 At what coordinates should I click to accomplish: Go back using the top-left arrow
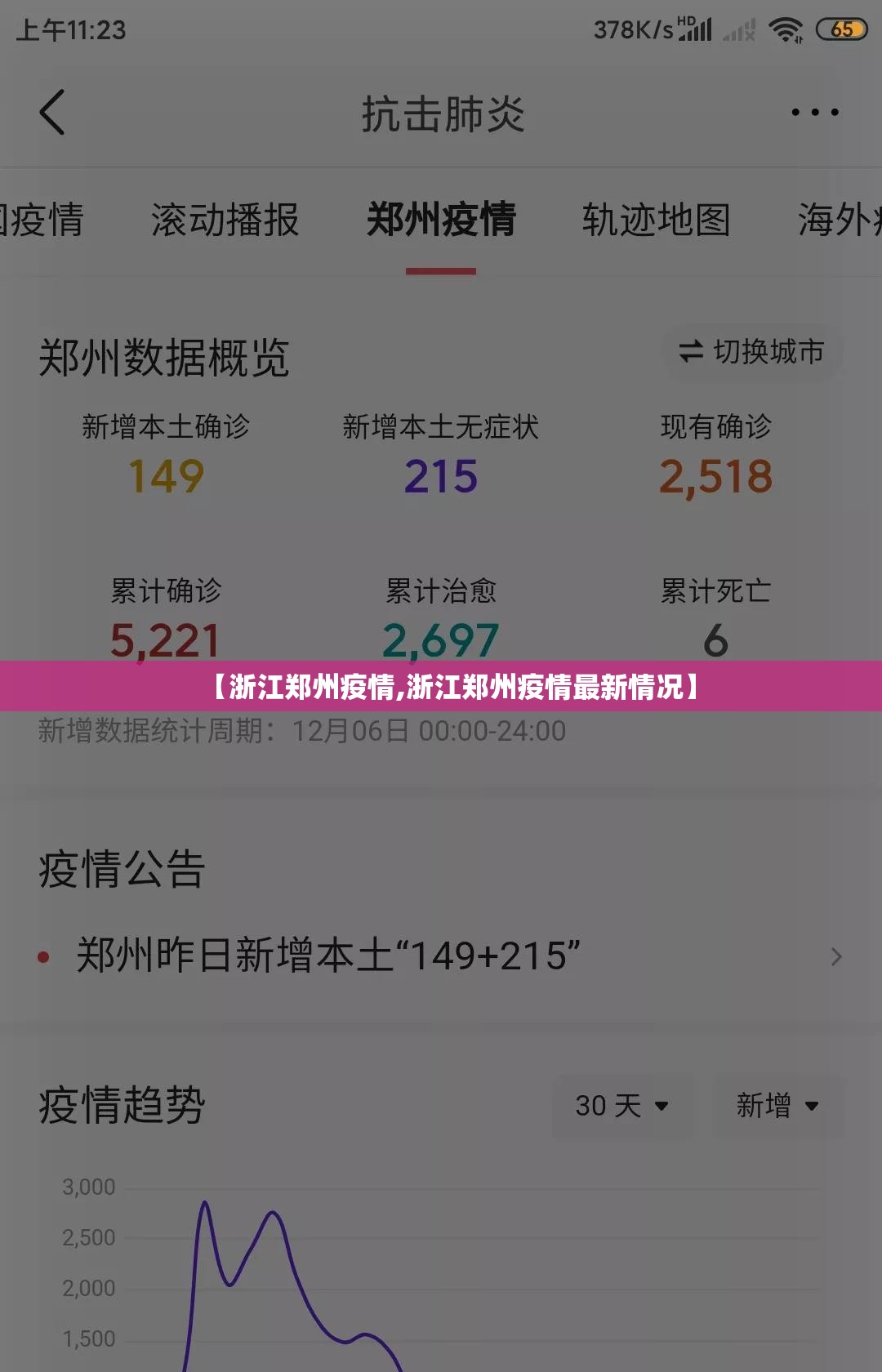52,113
